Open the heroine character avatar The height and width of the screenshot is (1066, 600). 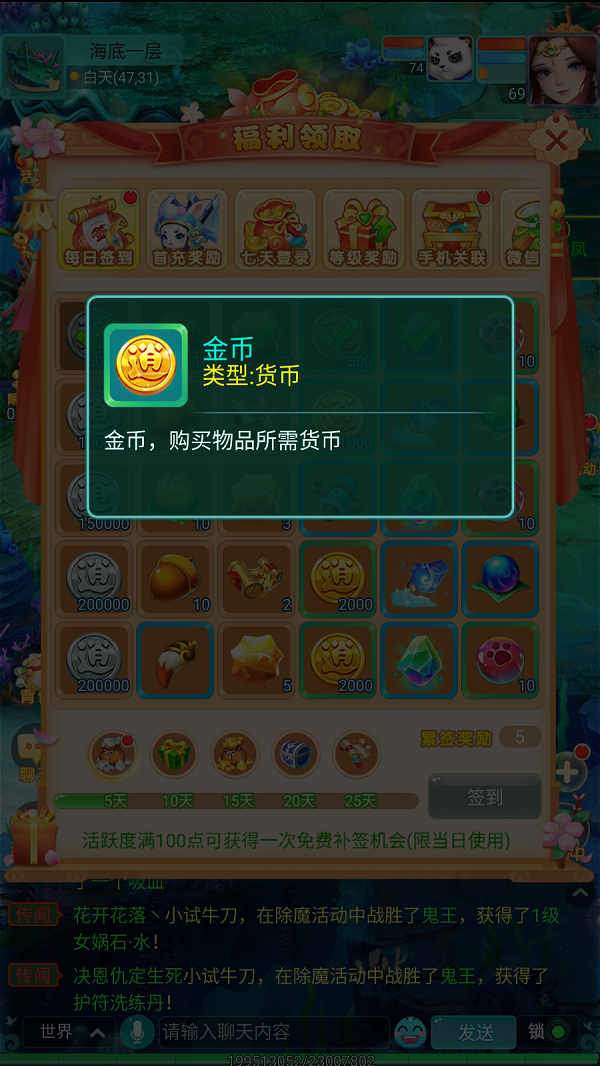pos(562,70)
